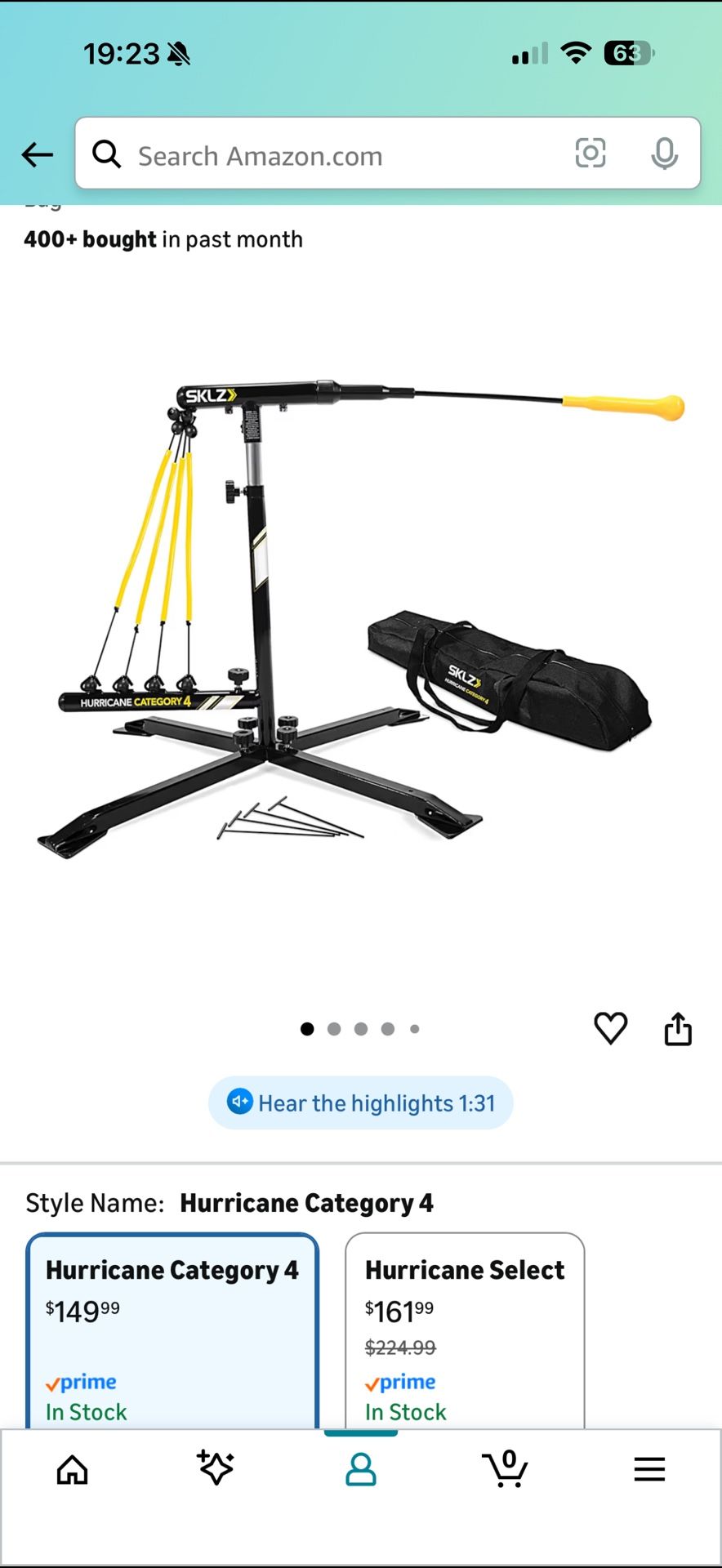Go back using the arrow icon
This screenshot has width=722, height=1568.
tap(38, 154)
